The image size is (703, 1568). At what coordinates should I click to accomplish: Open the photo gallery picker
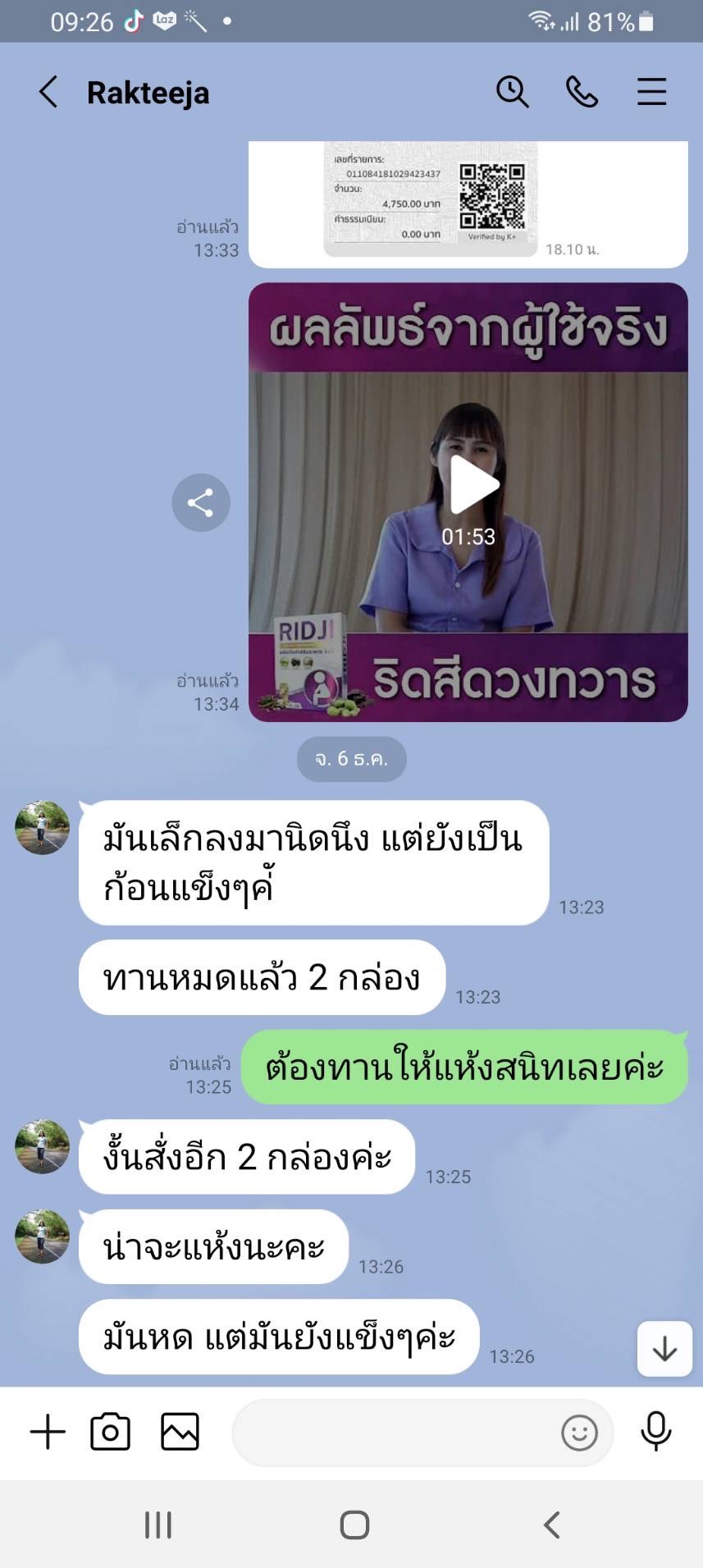tap(180, 1432)
